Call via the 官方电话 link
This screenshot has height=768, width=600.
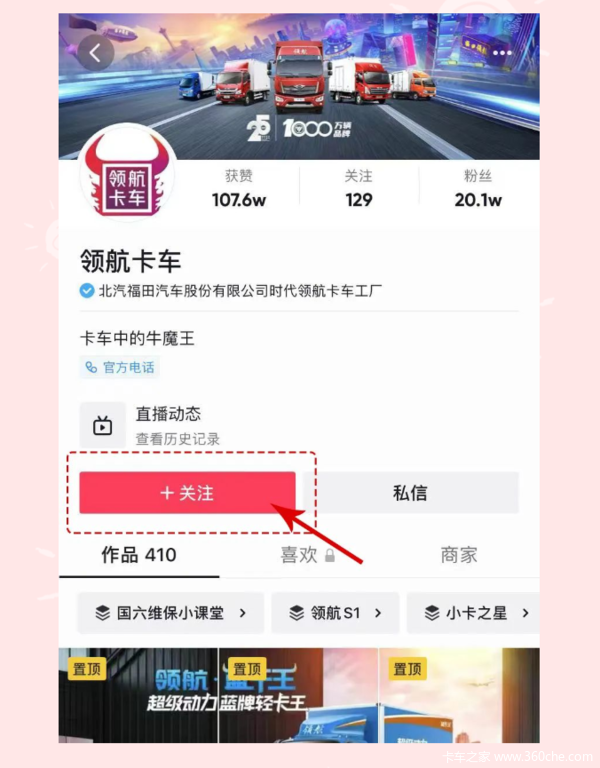(121, 367)
